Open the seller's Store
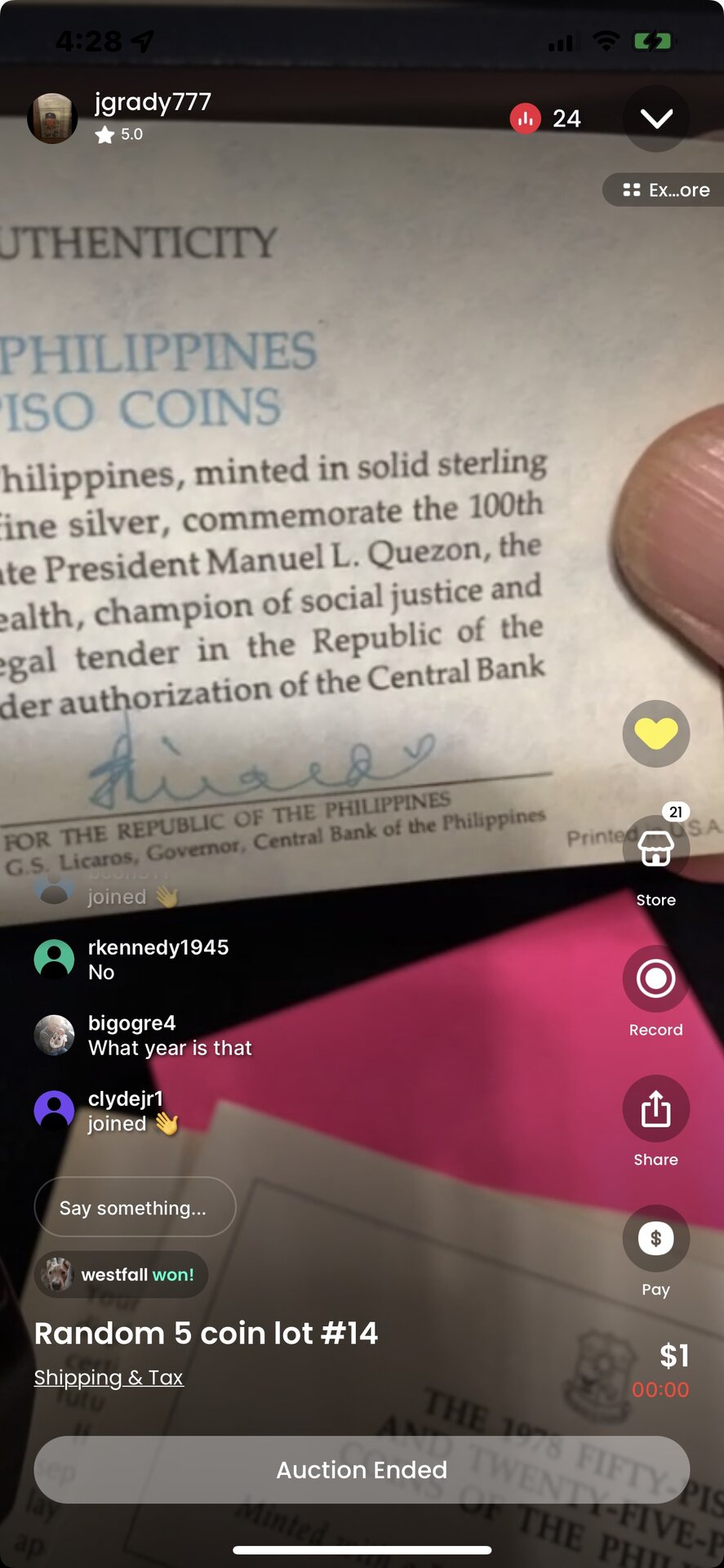The width and height of the screenshot is (724, 1568). [656, 850]
